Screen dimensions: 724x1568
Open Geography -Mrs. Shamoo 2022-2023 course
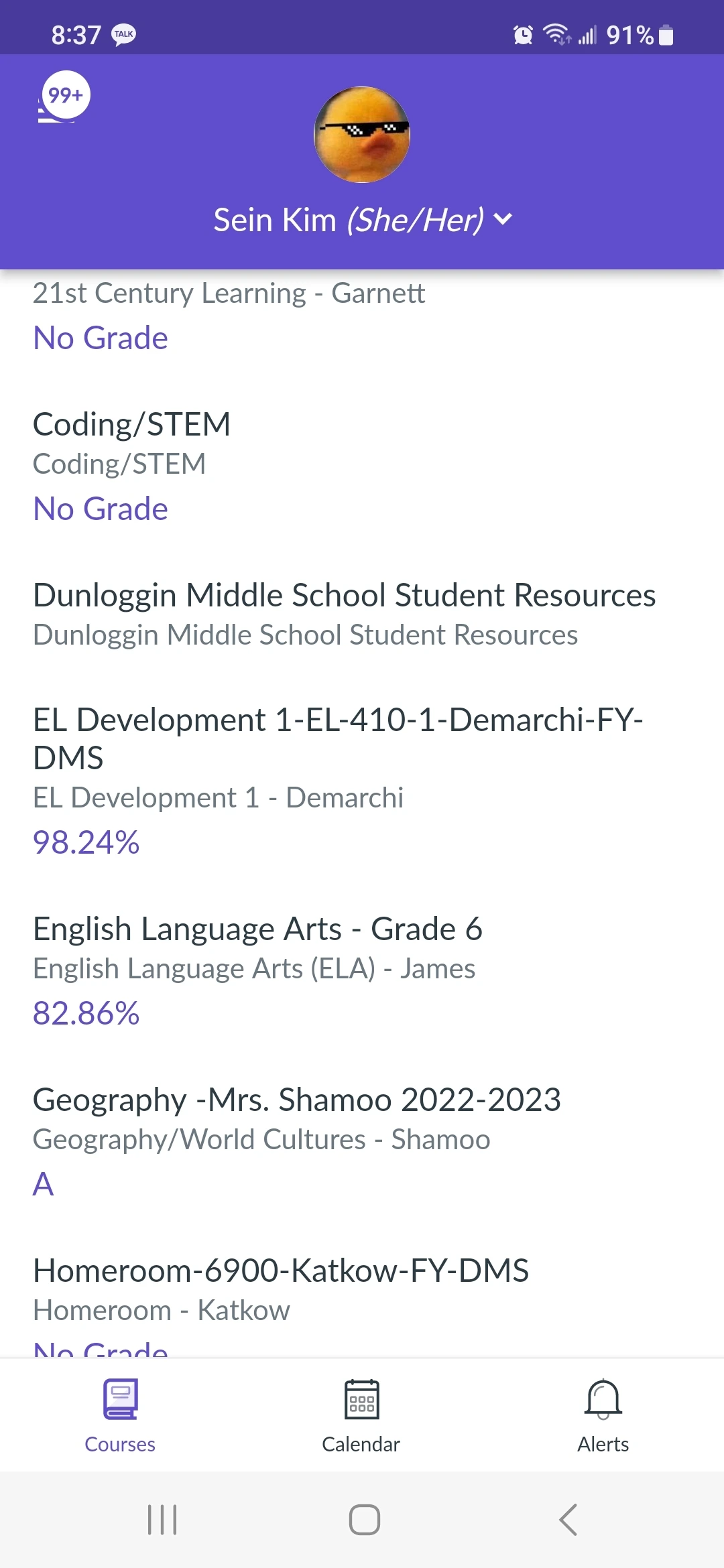(296, 1100)
